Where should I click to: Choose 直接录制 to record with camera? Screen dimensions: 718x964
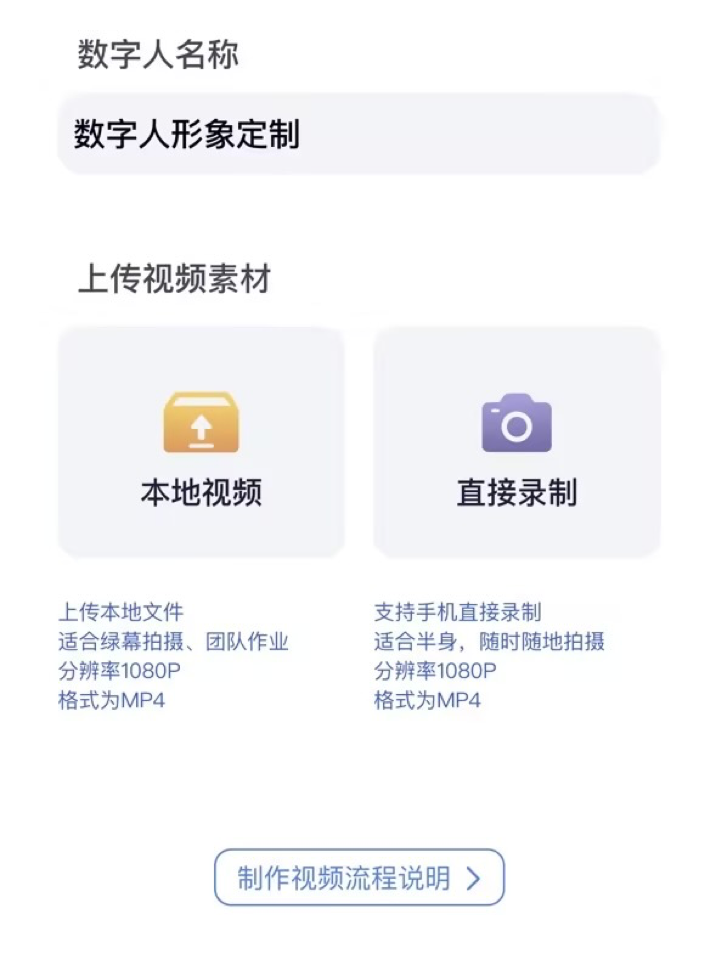pyautogui.click(x=516, y=443)
